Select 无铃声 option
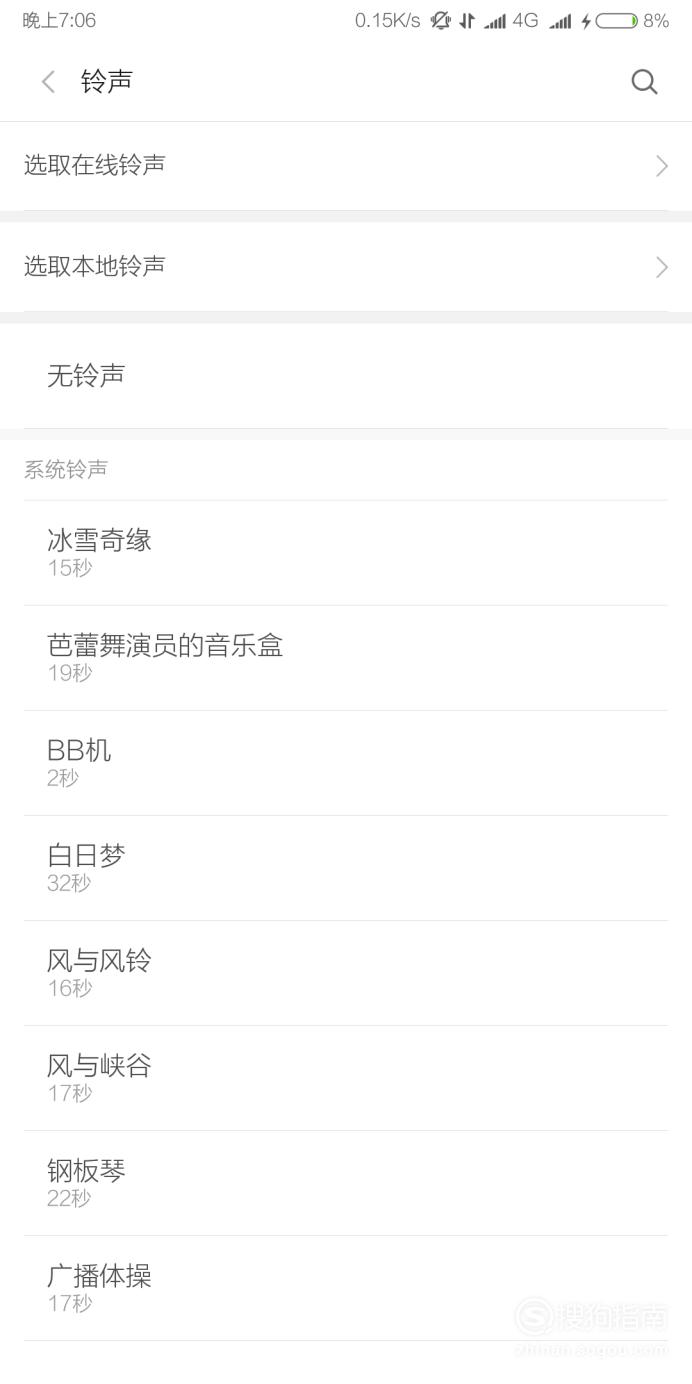The height and width of the screenshot is (1384, 692). pyautogui.click(x=346, y=376)
